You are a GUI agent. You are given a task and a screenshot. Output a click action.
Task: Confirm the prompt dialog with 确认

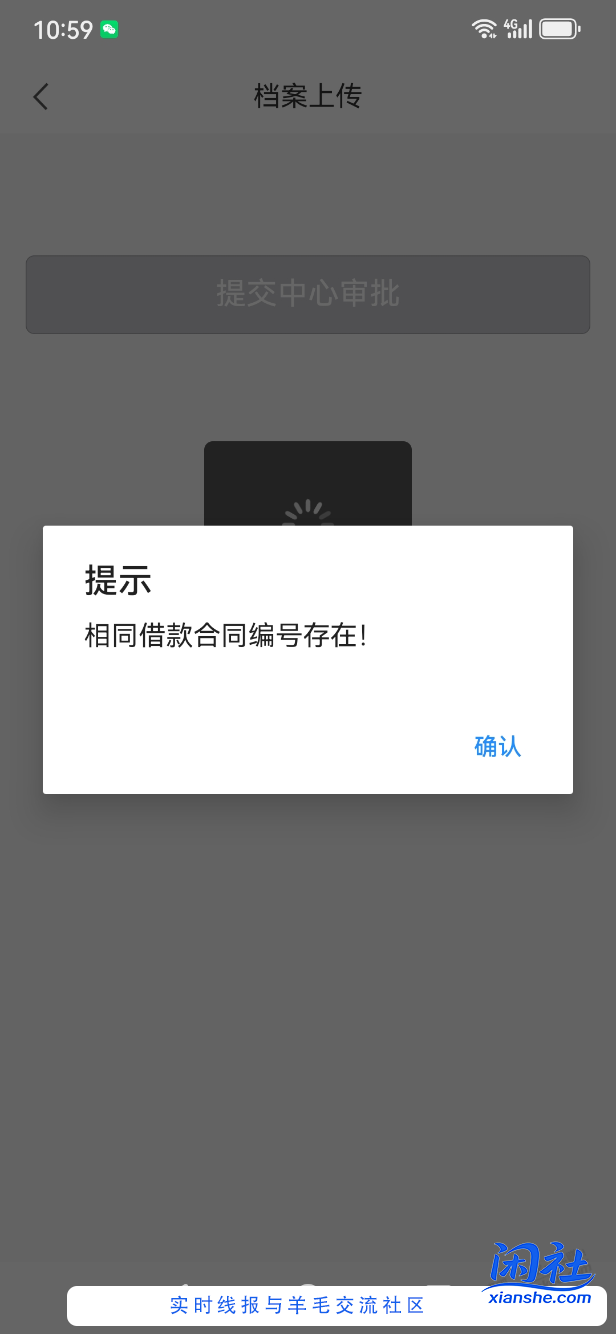coord(497,746)
